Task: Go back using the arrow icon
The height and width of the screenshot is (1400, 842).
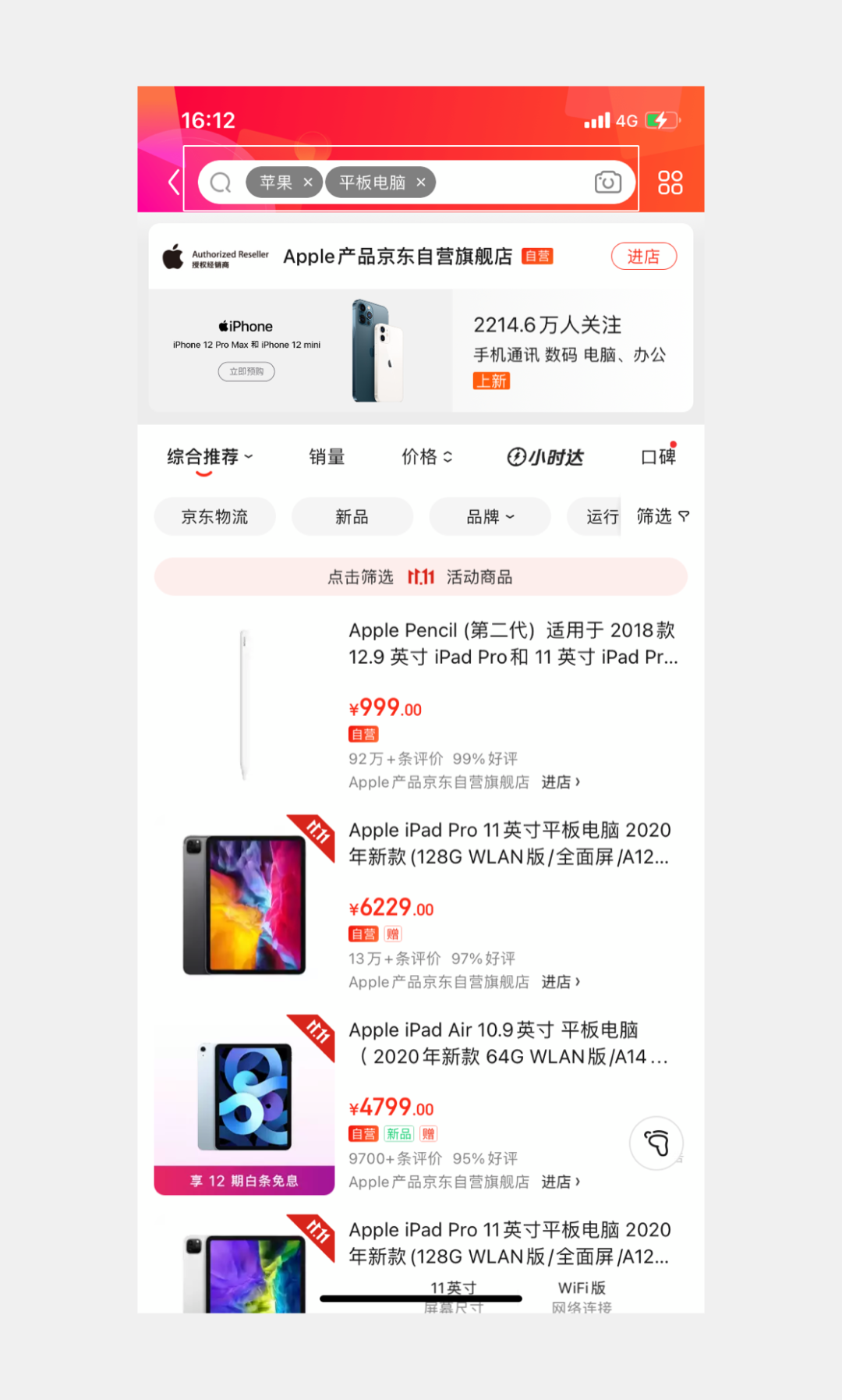Action: [174, 183]
